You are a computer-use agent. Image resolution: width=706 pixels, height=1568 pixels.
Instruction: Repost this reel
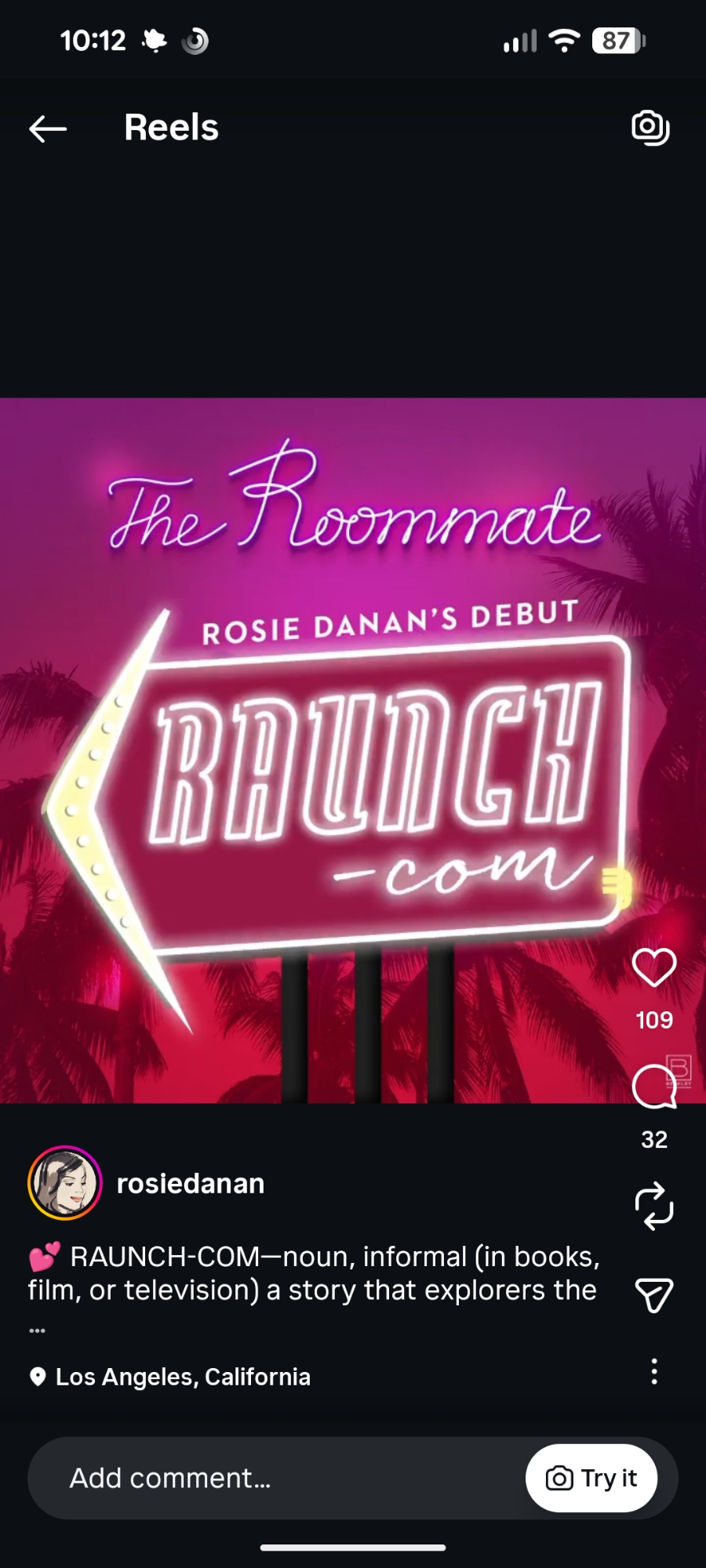click(653, 1207)
